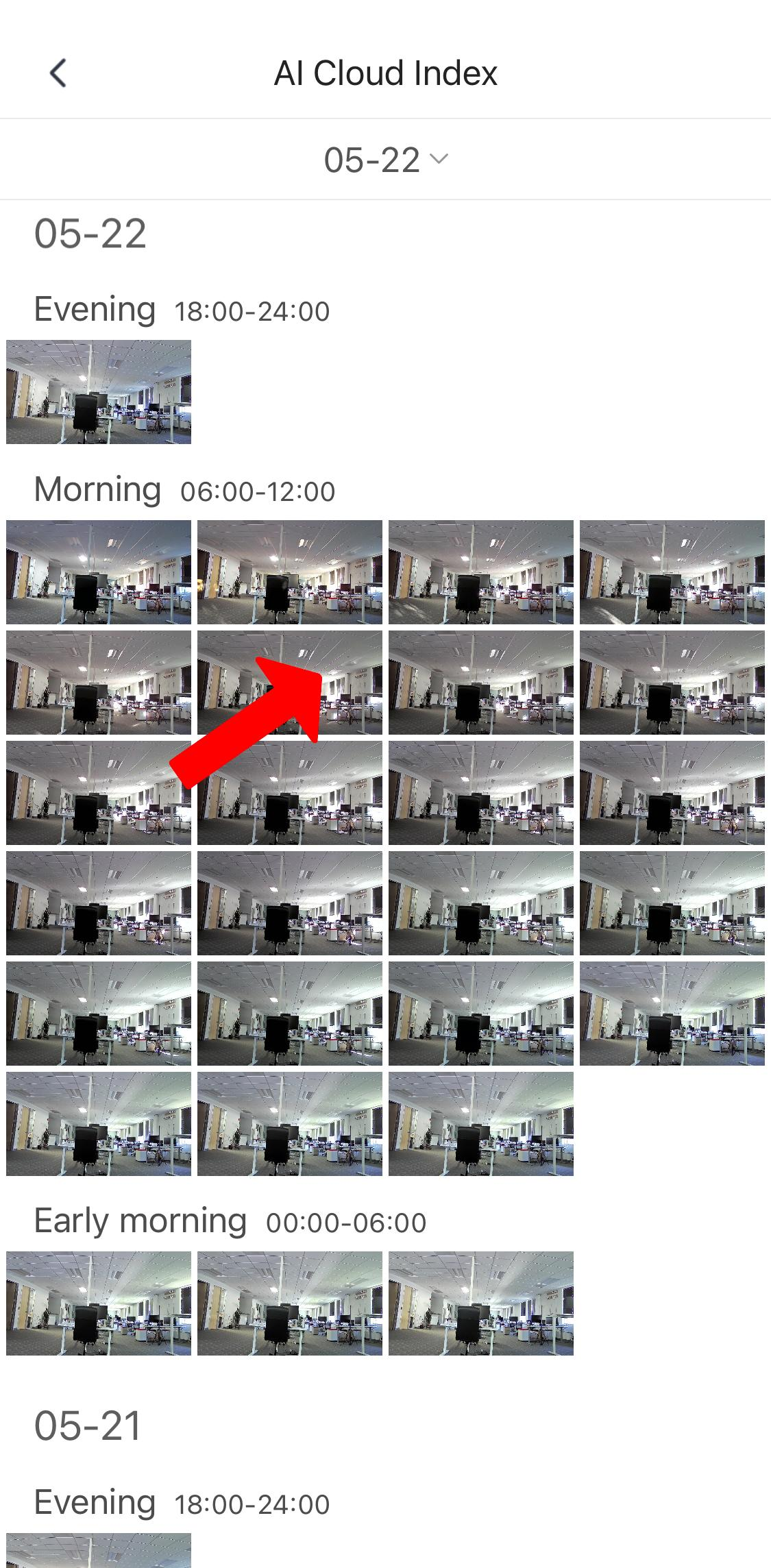Image resolution: width=771 pixels, height=1568 pixels.
Task: Open the first Morning snapshot
Action: pos(99,572)
